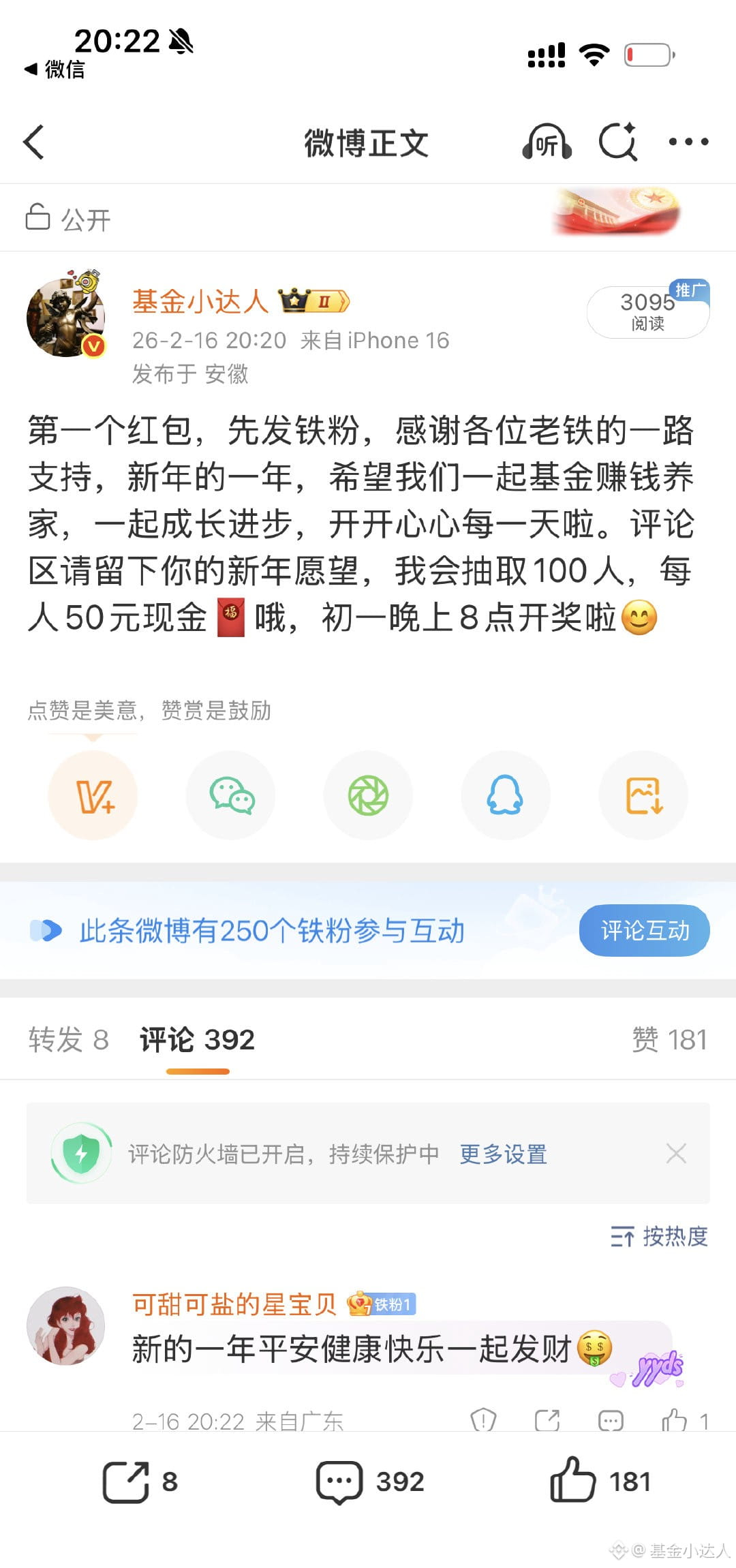Return to WeChat via the status bar
This screenshot has height=1568, width=736.
pos(55,69)
